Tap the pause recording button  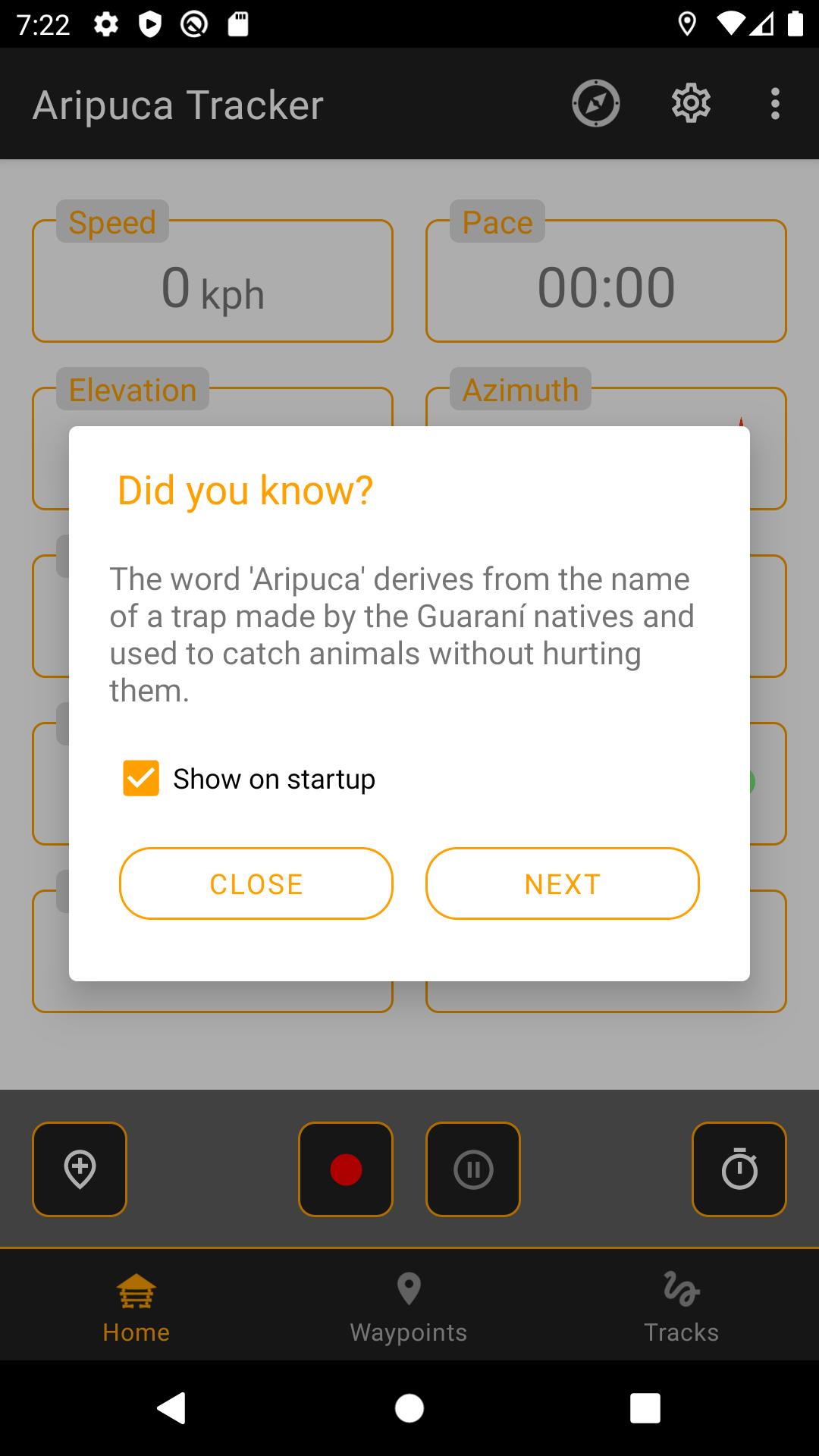(x=473, y=1169)
